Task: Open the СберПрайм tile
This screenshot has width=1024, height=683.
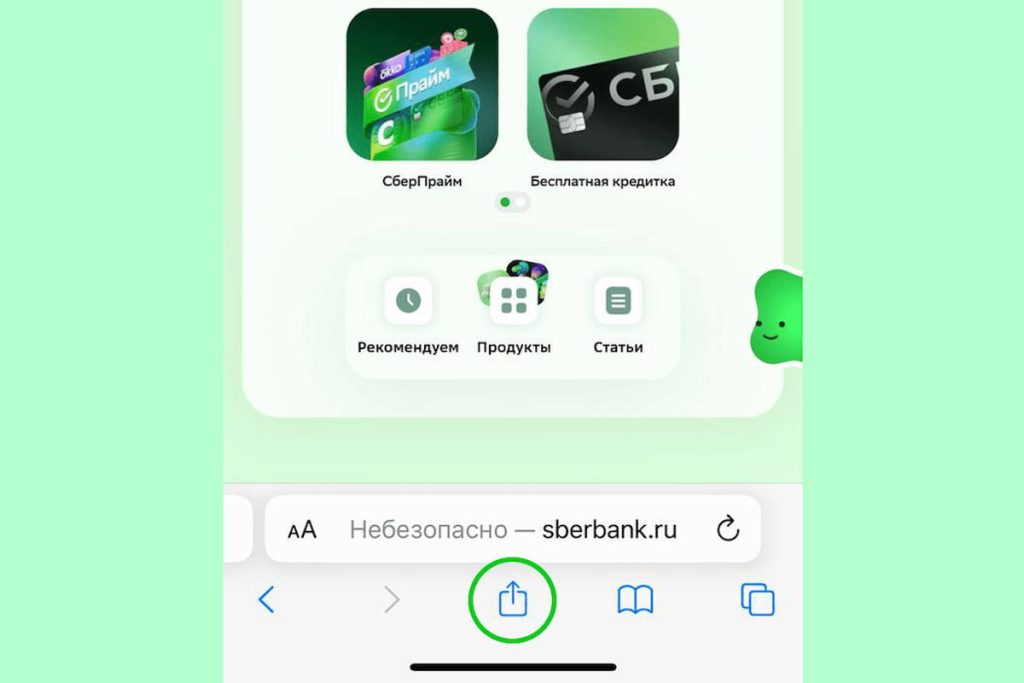Action: pos(422,86)
